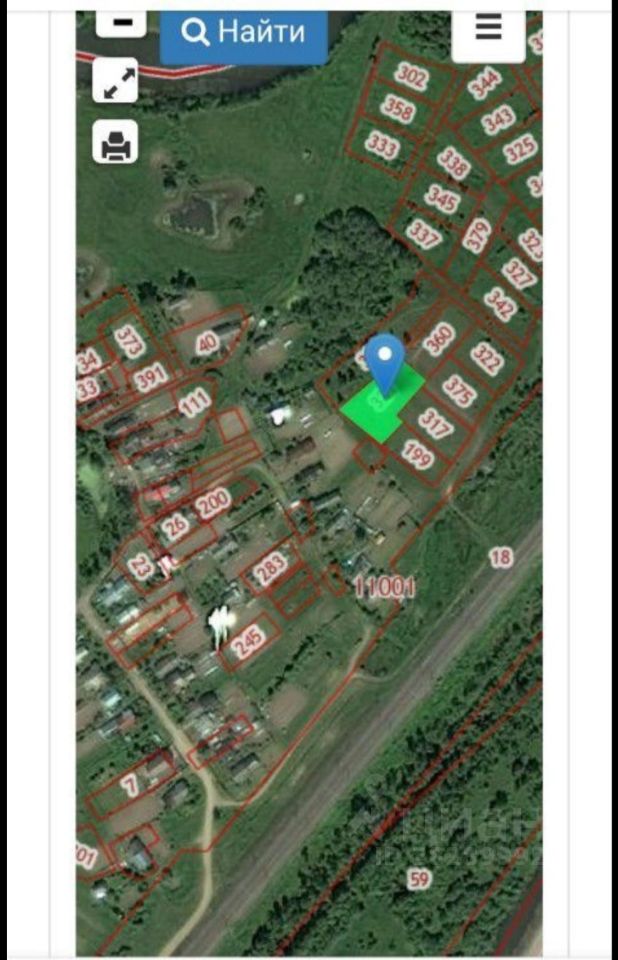Open the hamburger menu

[488, 30]
